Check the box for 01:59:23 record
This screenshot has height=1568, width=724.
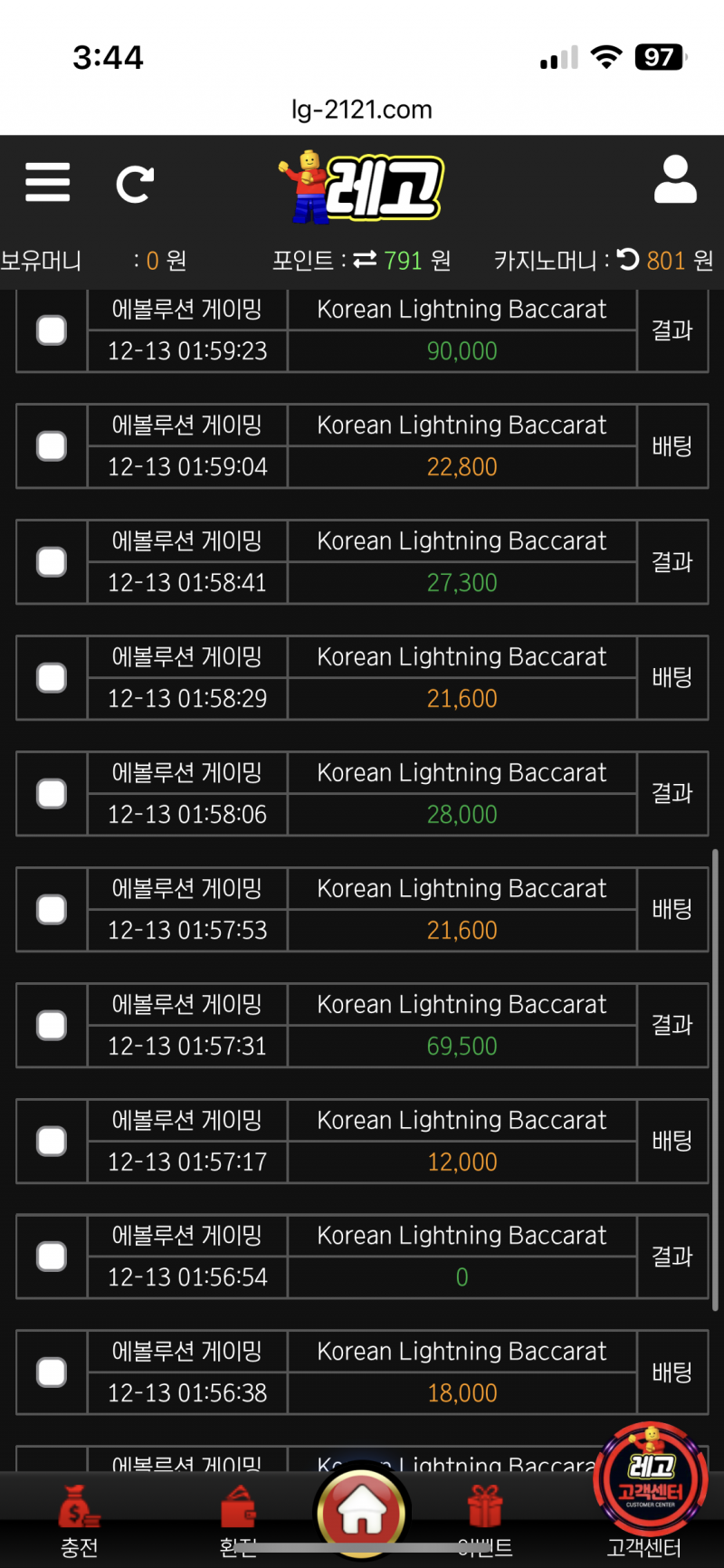[52, 330]
